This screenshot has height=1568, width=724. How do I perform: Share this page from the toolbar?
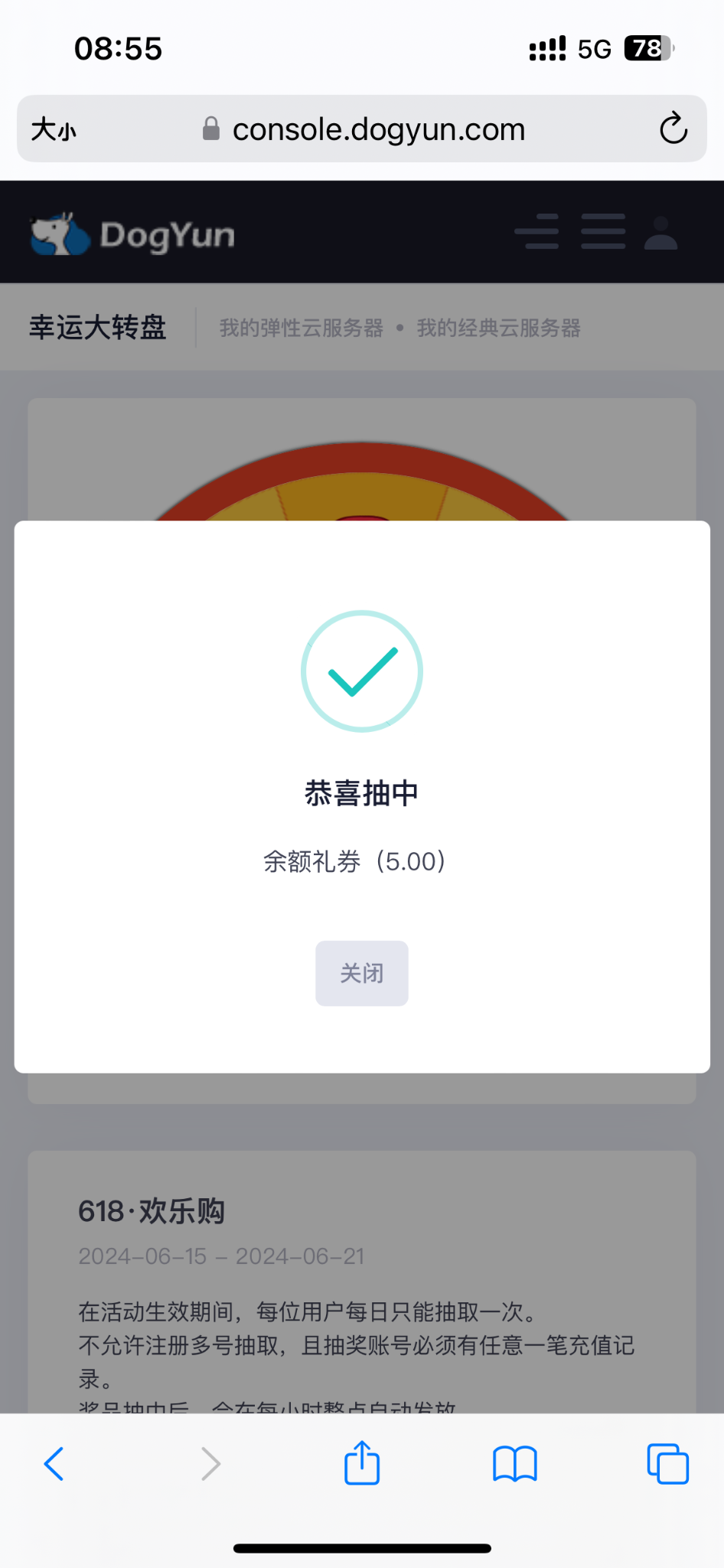click(x=361, y=1463)
